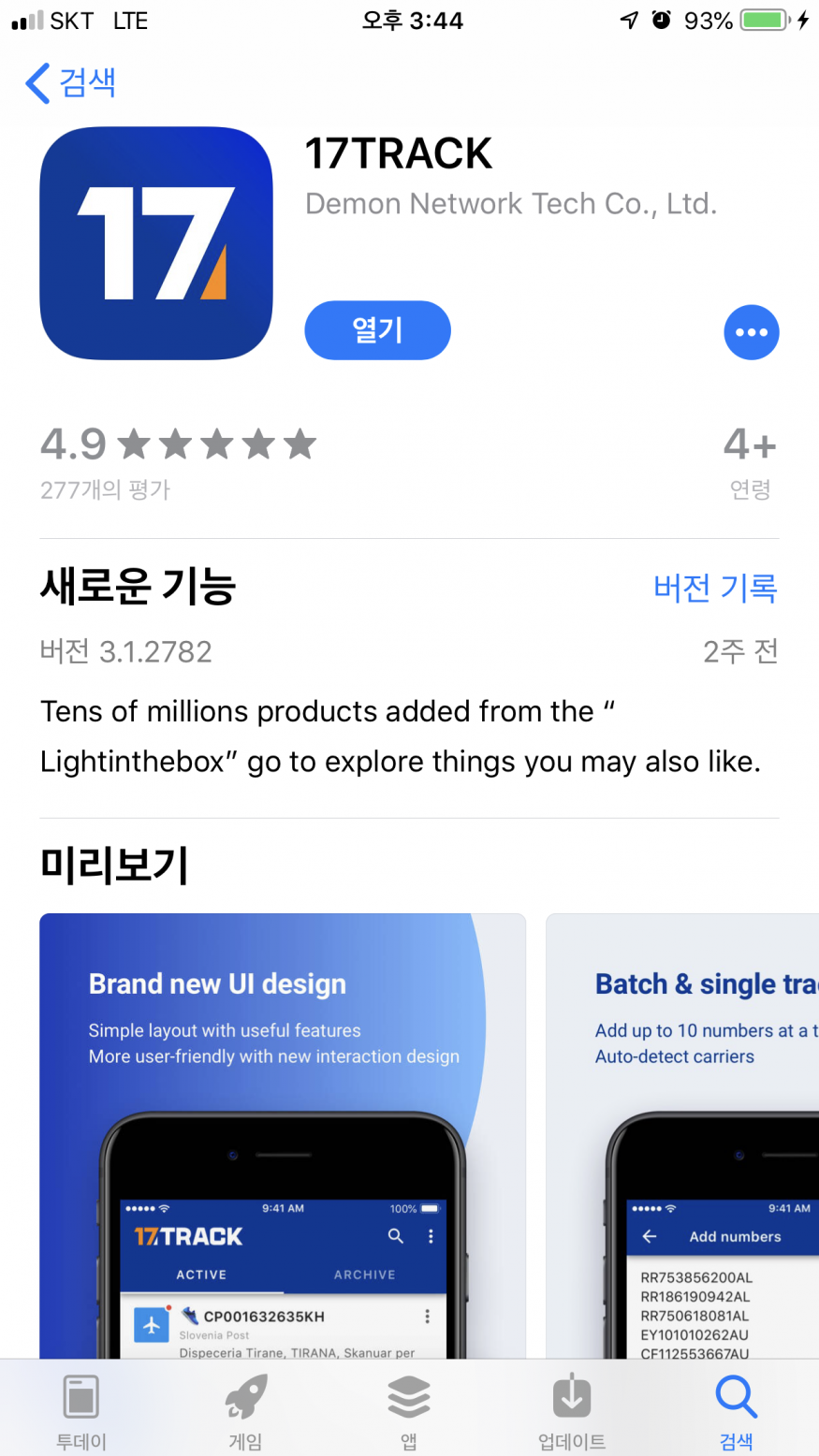Image resolution: width=819 pixels, height=1456 pixels.
Task: Open ratings from the 4.9 stars summary
Action: coord(178,459)
